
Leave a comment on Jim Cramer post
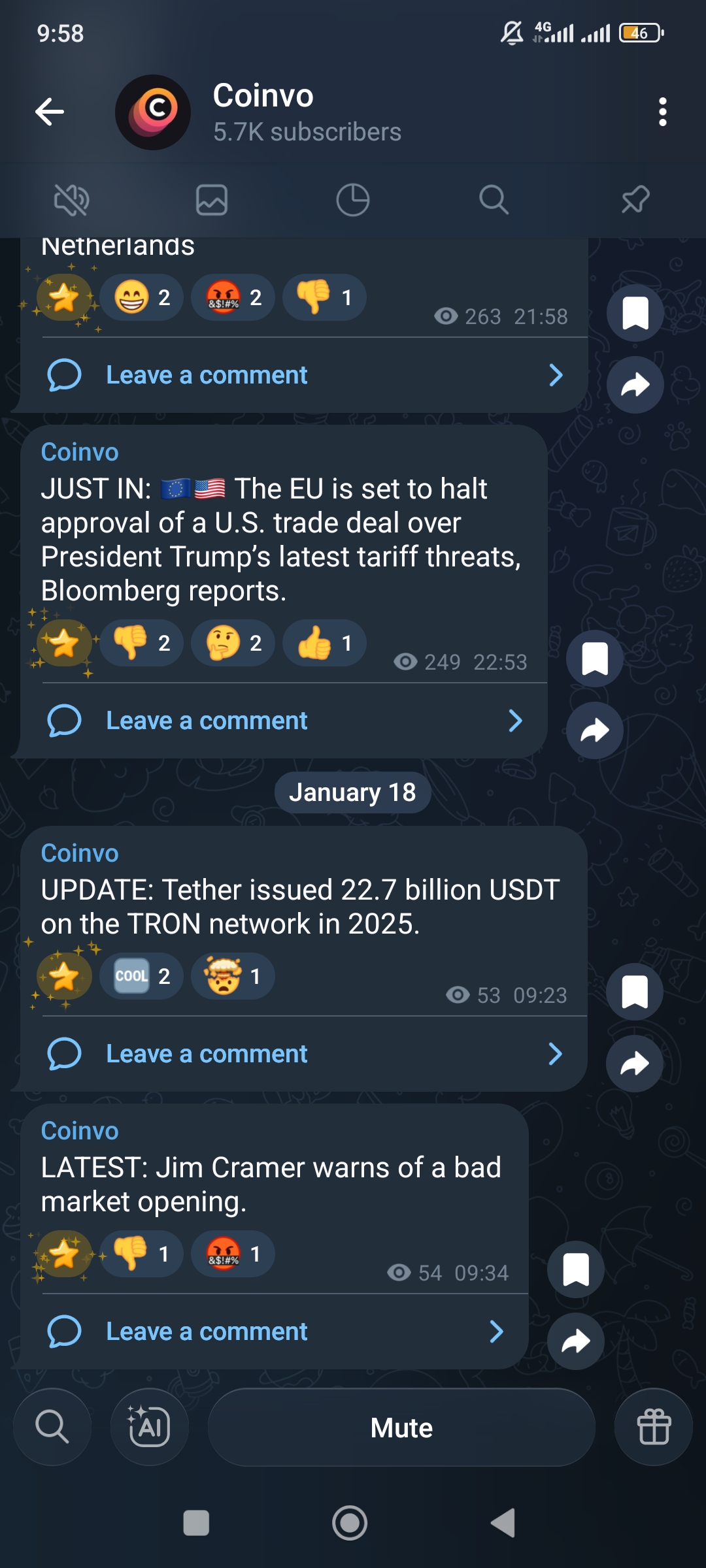[x=207, y=1331]
